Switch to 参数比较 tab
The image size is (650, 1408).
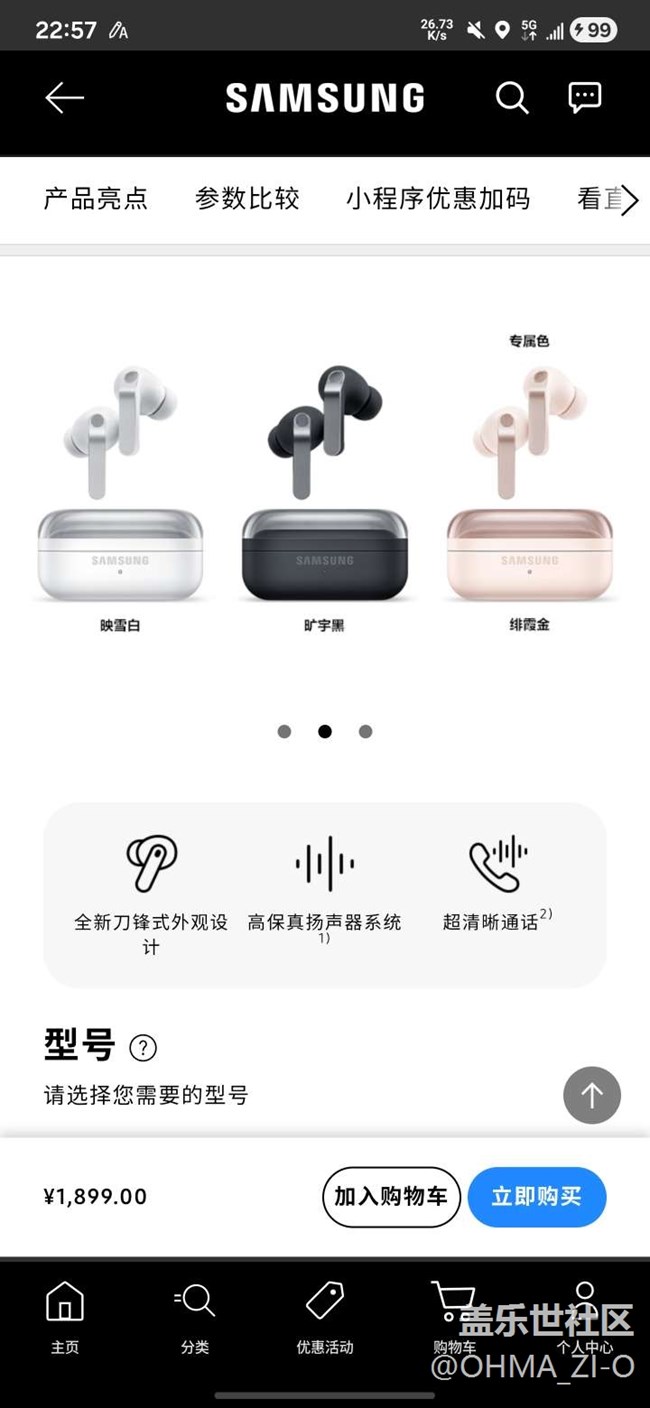247,199
